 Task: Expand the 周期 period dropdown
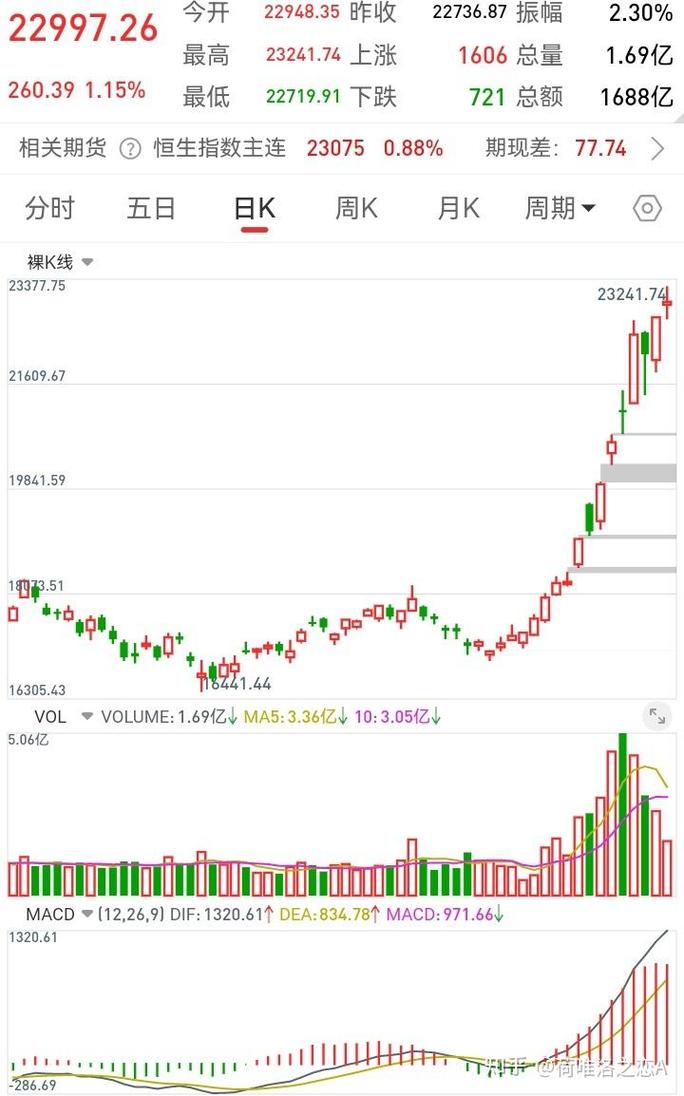coord(560,208)
